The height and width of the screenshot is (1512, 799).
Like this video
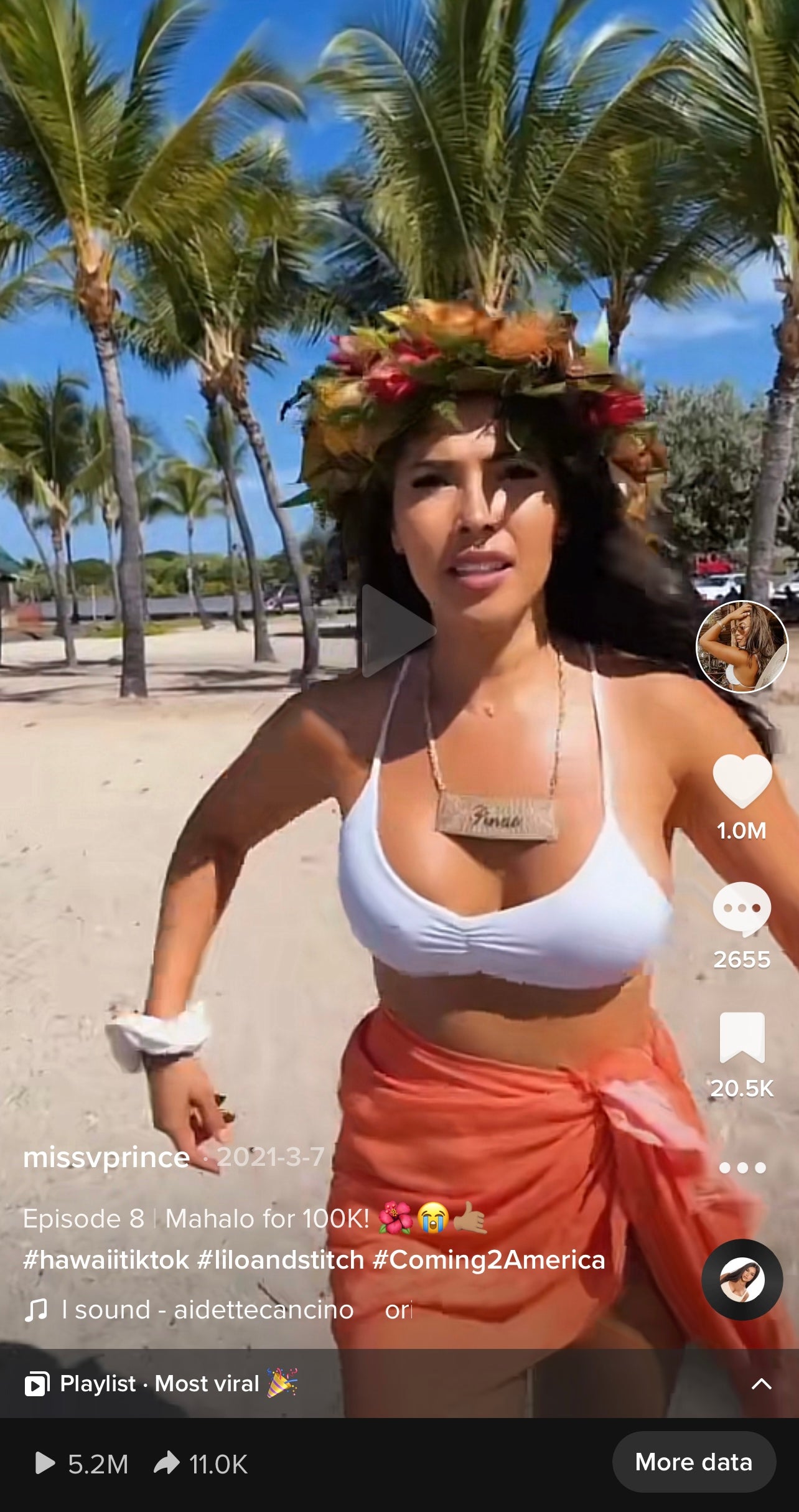[x=742, y=781]
